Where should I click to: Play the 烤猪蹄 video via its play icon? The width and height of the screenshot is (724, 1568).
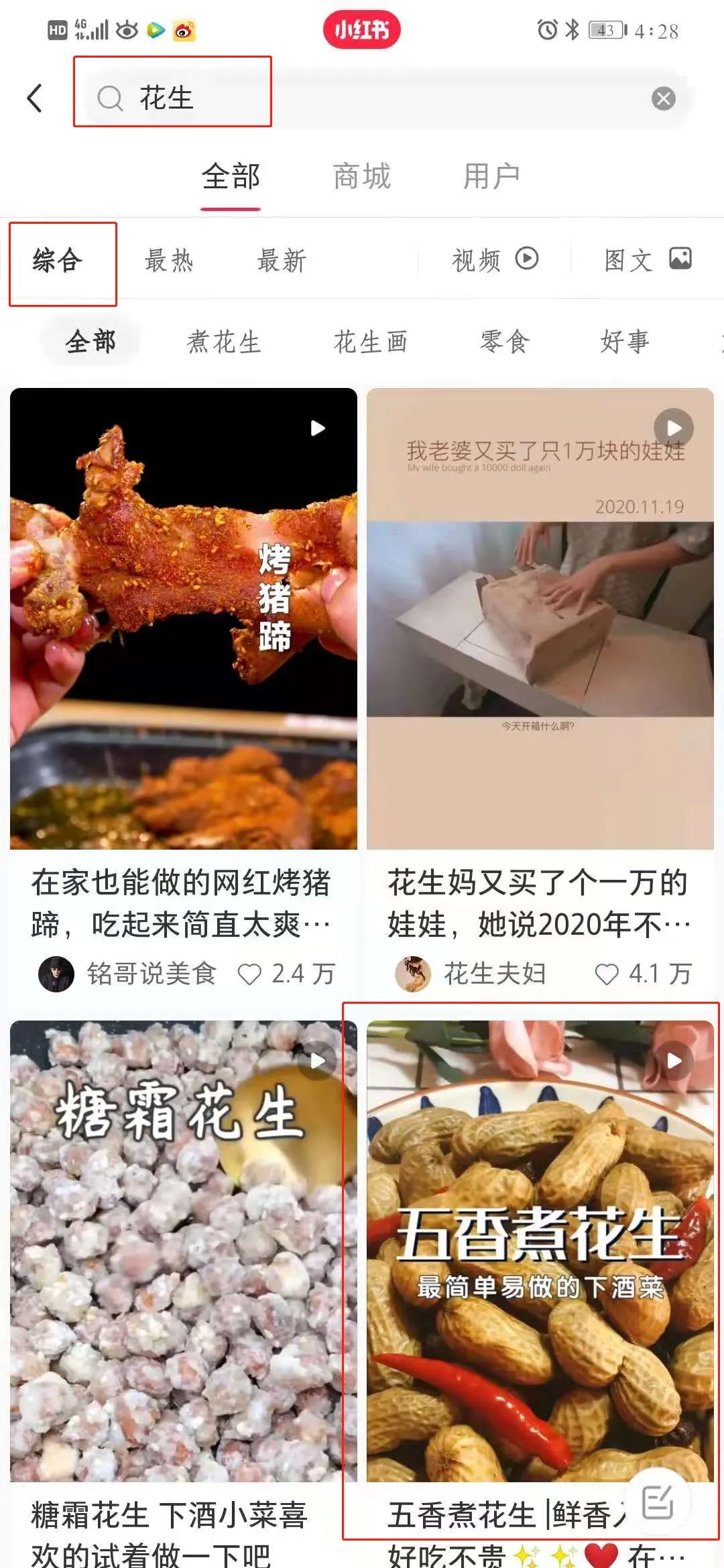click(317, 428)
